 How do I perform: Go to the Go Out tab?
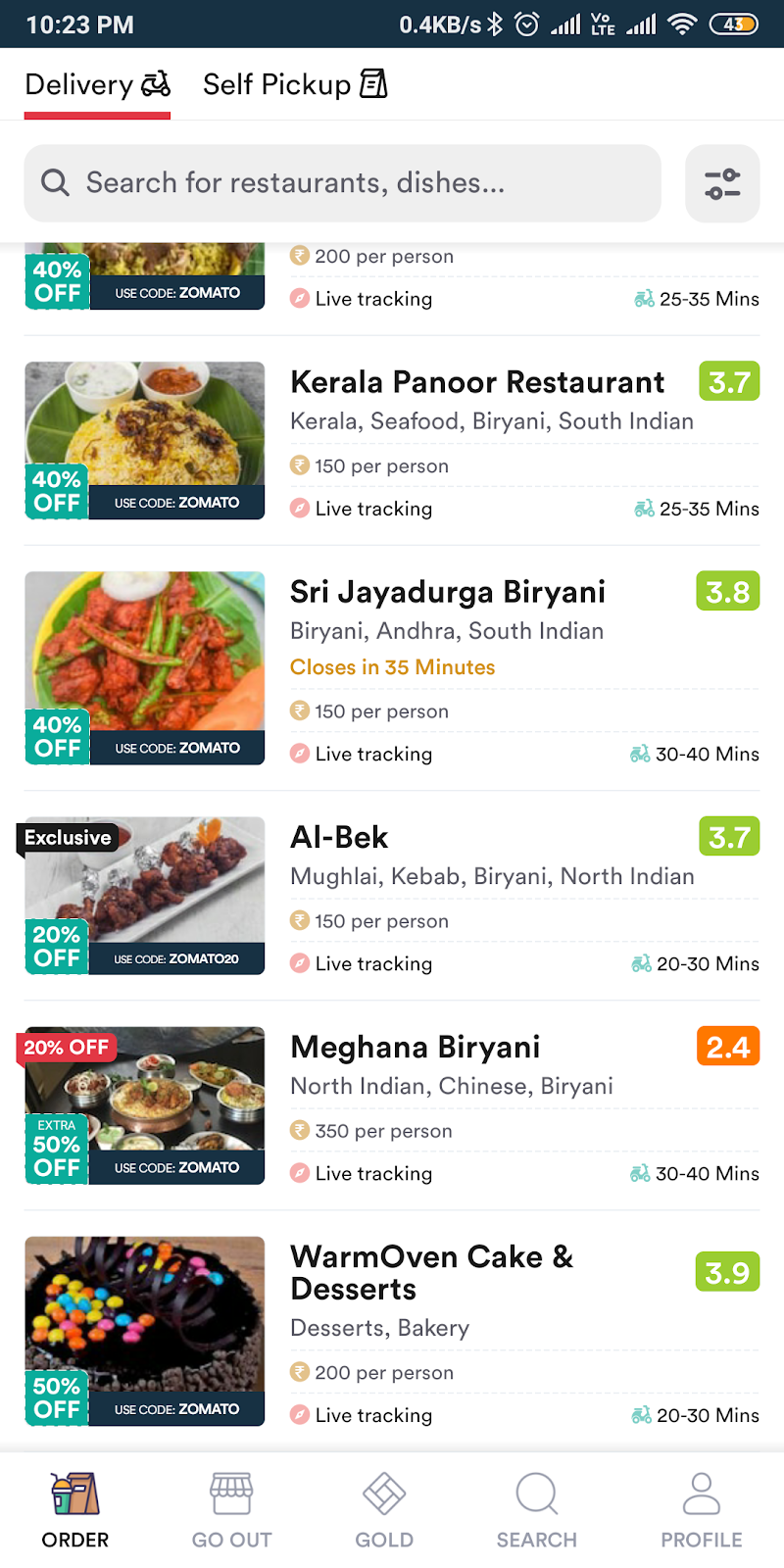[x=231, y=1510]
